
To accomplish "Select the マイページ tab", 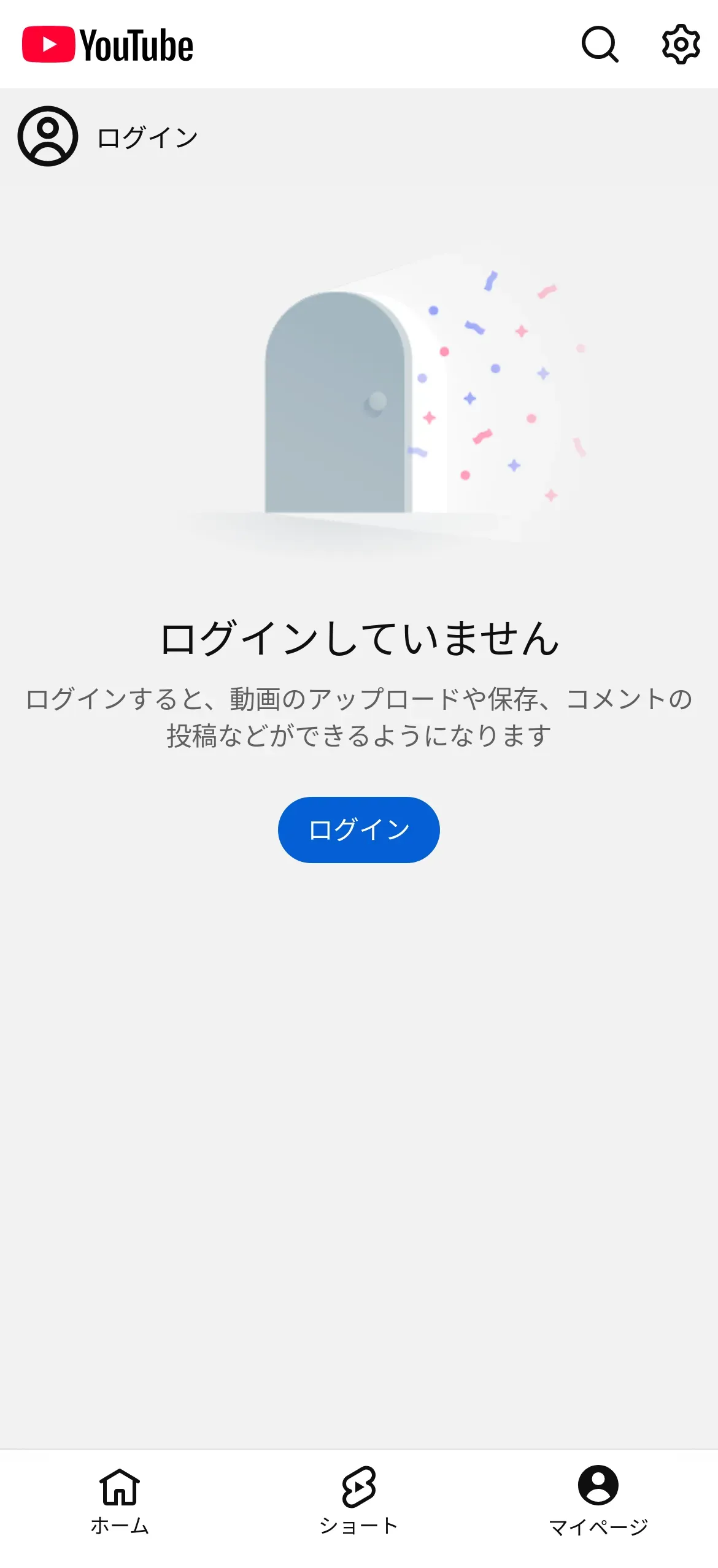I will pos(598,1499).
